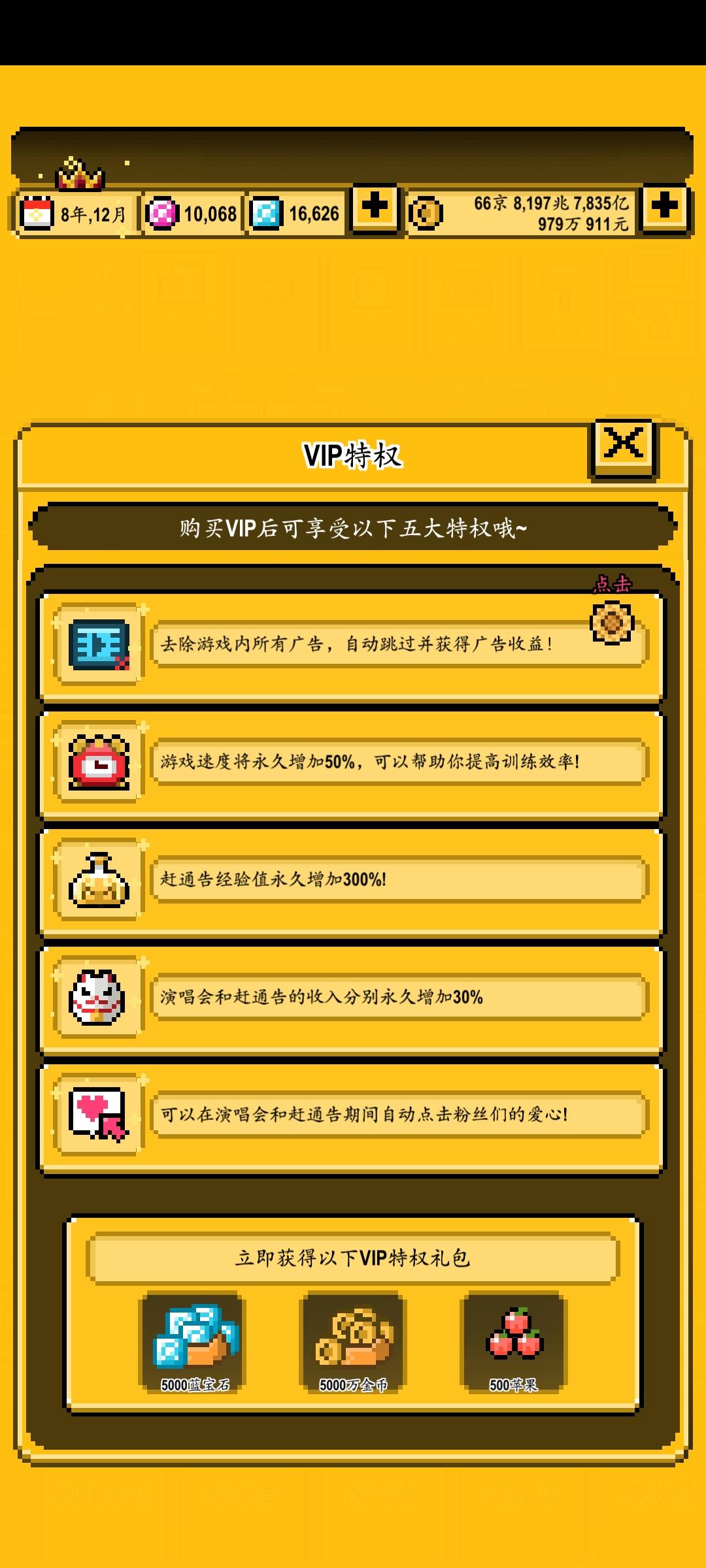Viewport: 706px width, 1568px height.
Task: Tap the gold coin balance icon
Action: pyautogui.click(x=425, y=213)
